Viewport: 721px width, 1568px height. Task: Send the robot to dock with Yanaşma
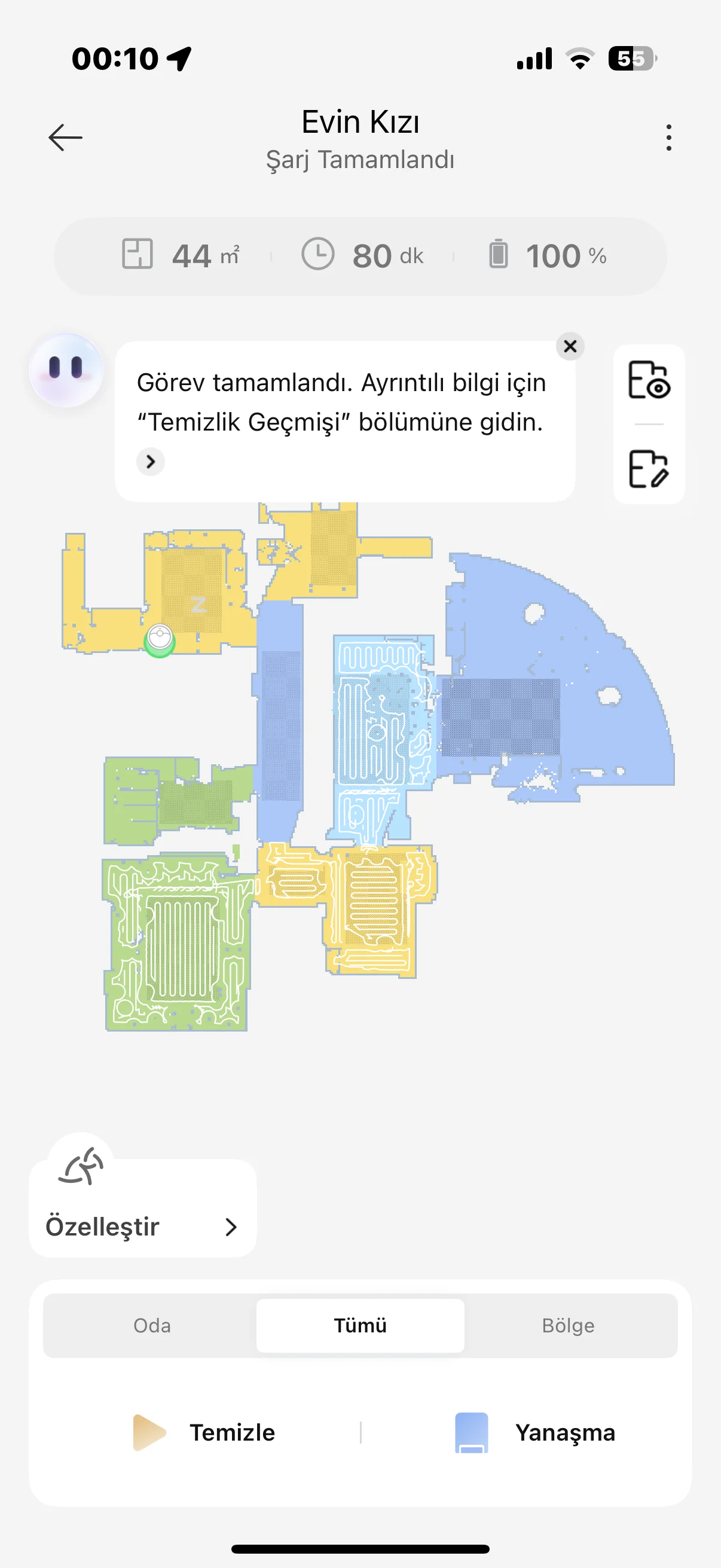click(536, 1432)
